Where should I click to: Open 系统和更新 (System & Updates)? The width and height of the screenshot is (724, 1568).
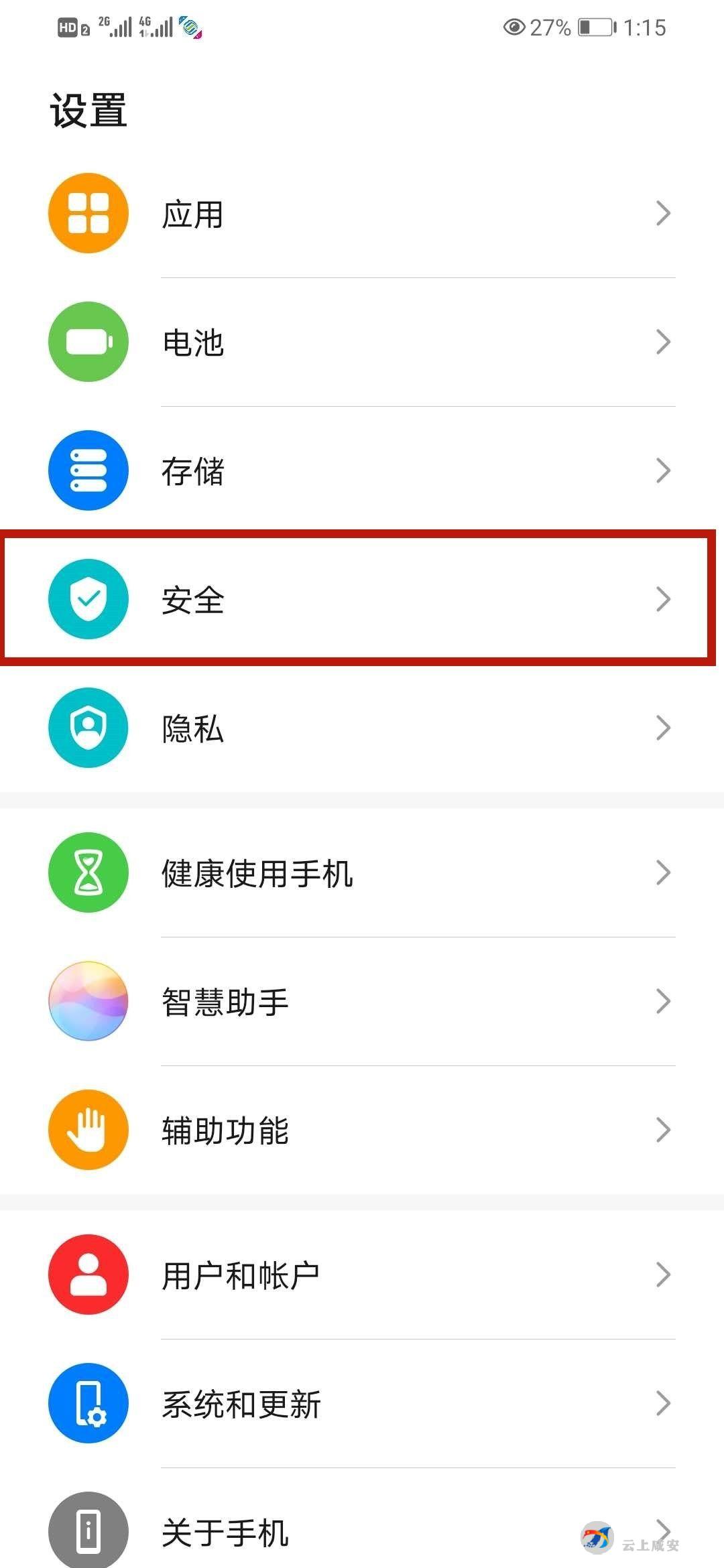(x=362, y=1404)
